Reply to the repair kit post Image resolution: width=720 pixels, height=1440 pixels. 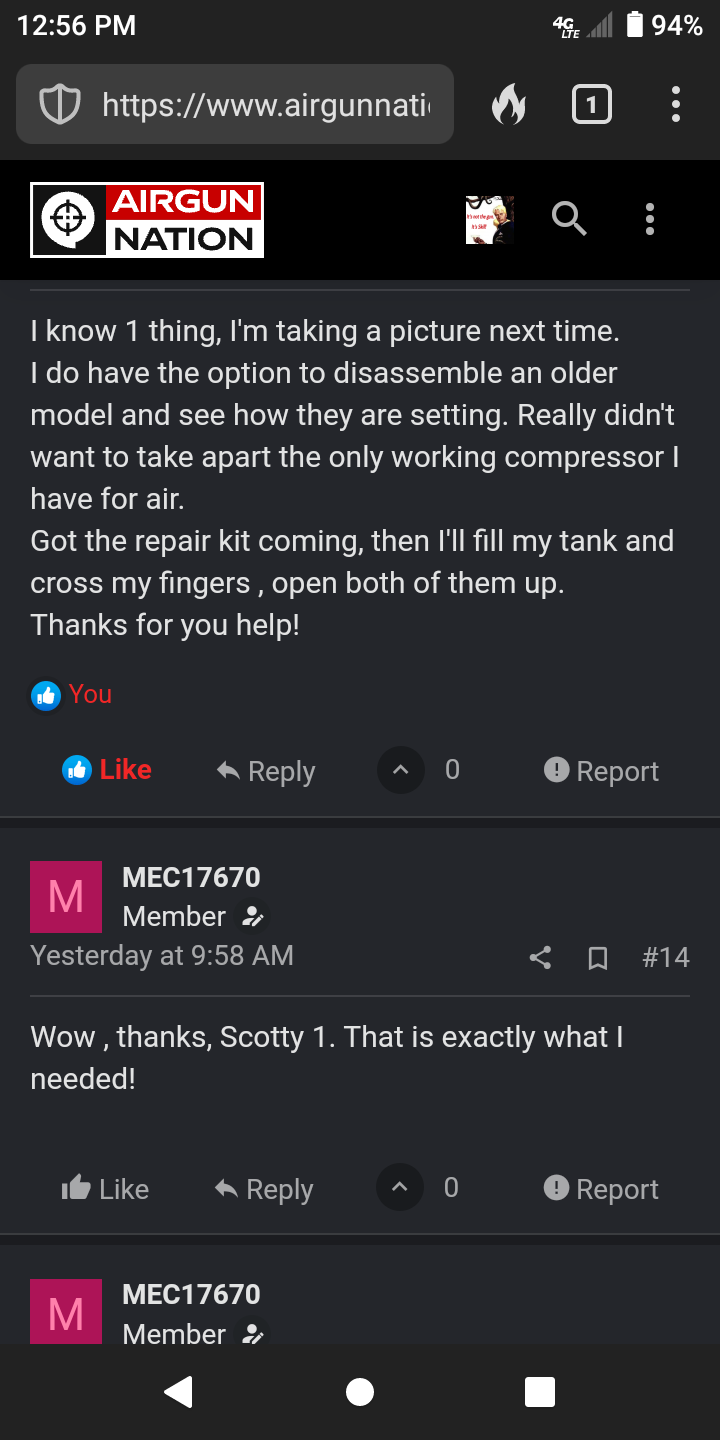(266, 771)
